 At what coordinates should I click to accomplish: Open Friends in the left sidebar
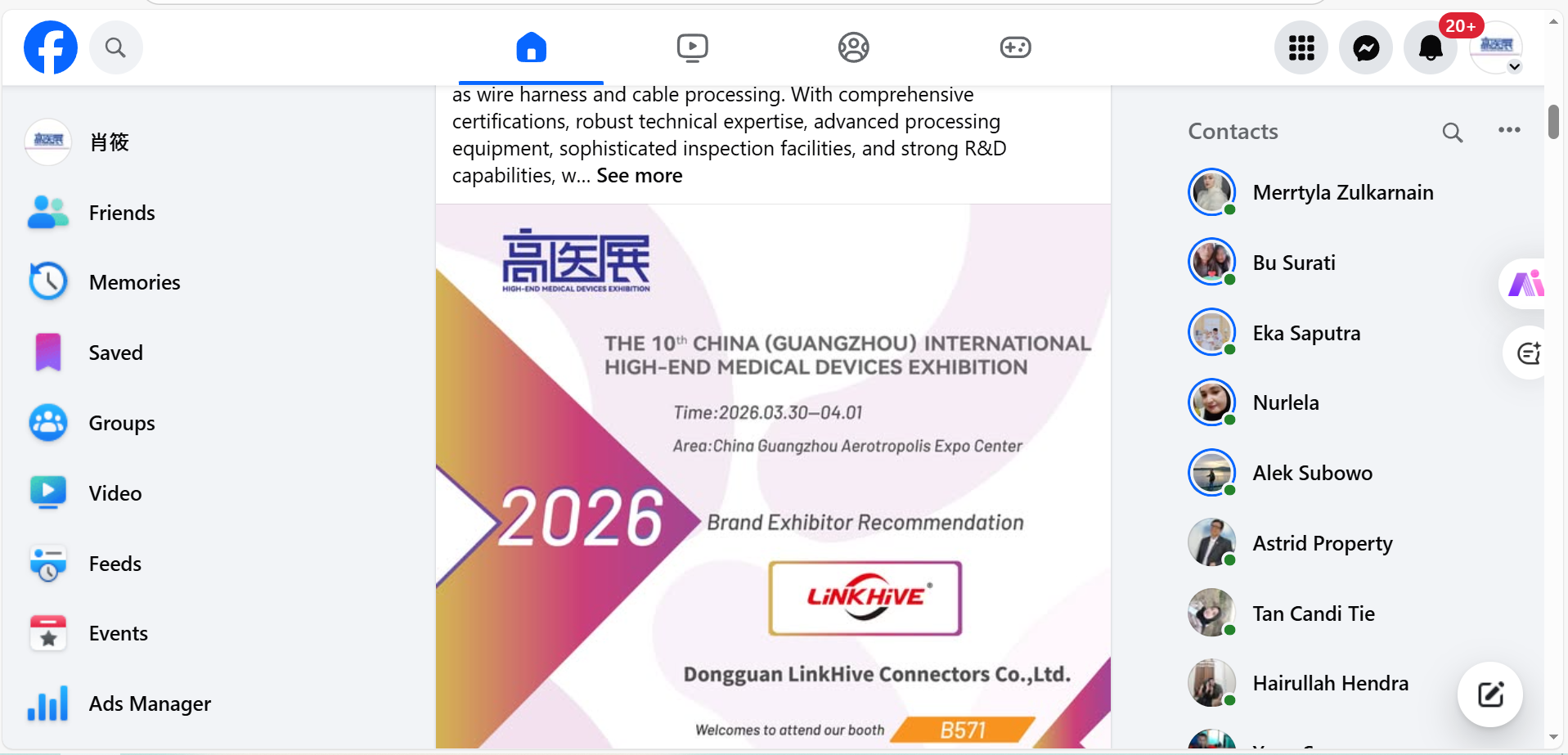coord(121,213)
